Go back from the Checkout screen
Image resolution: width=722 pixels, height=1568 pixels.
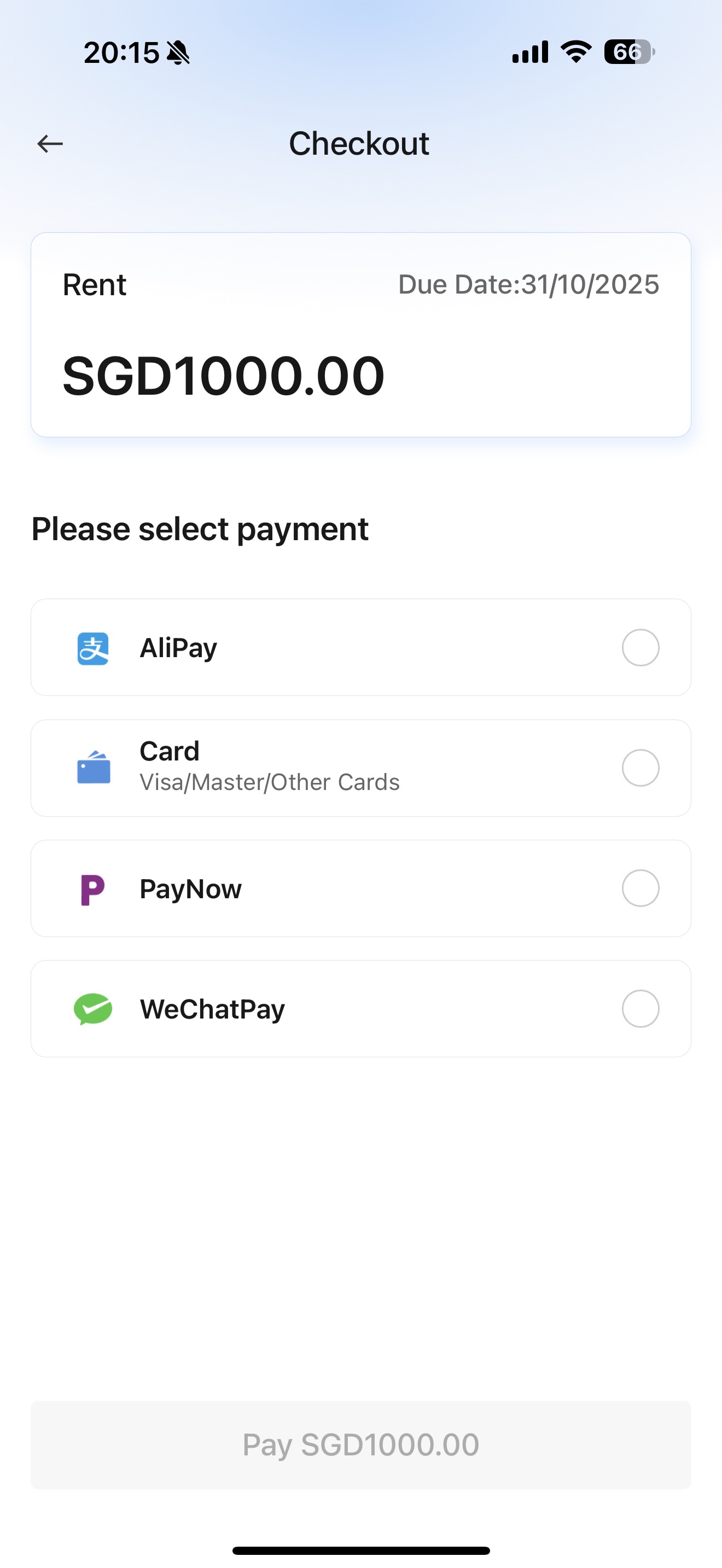coord(50,144)
